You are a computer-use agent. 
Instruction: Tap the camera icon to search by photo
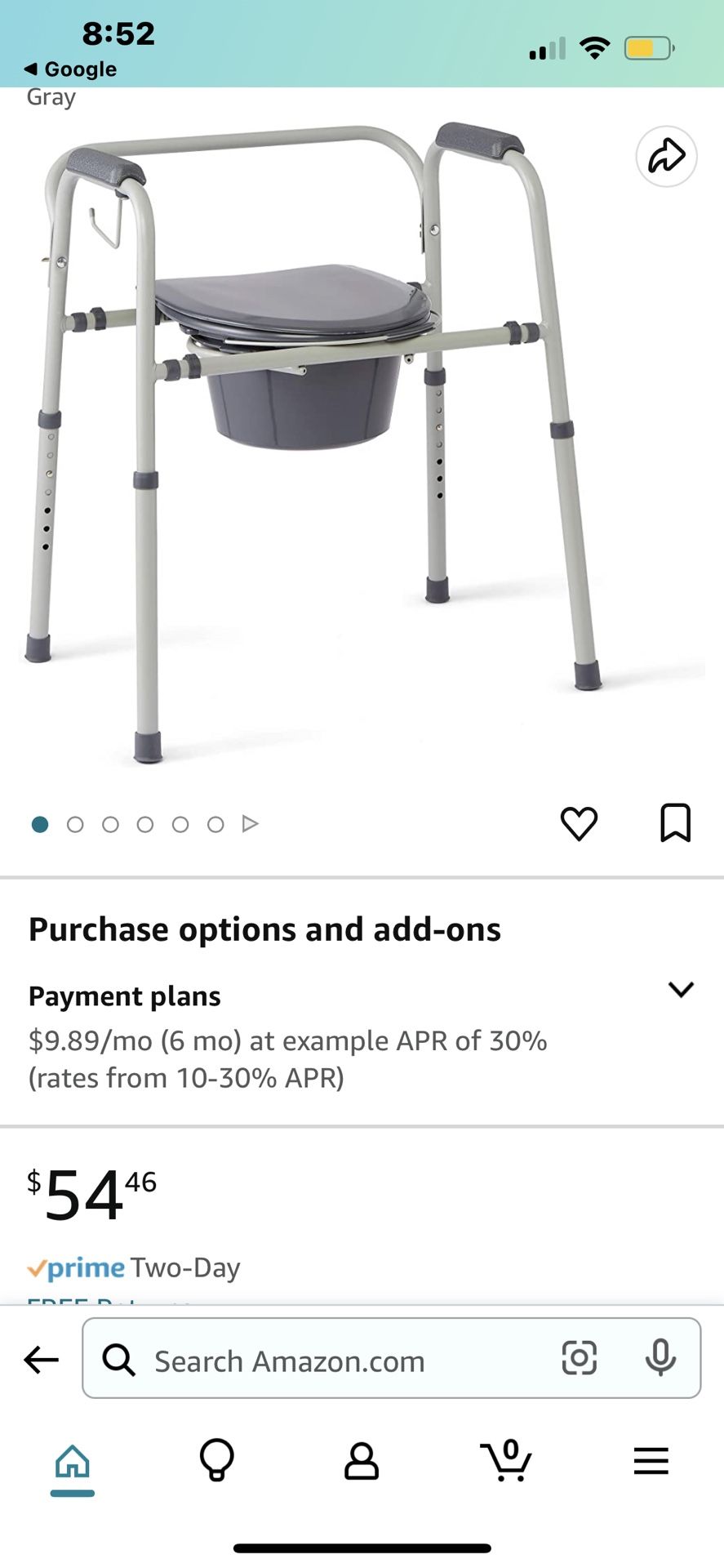pos(580,1360)
